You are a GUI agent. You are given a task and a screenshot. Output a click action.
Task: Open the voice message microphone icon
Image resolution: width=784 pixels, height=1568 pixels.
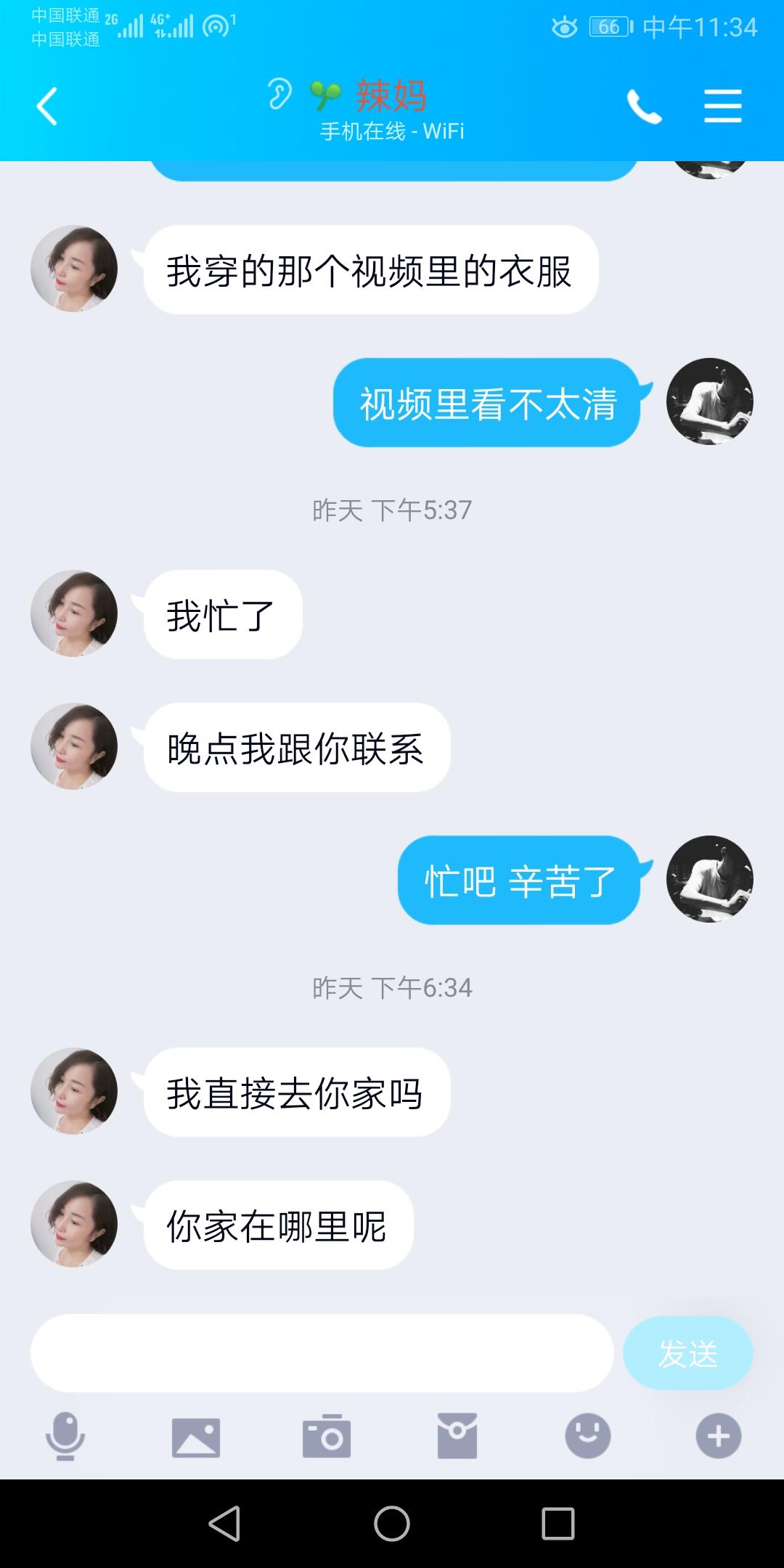coord(65,1437)
